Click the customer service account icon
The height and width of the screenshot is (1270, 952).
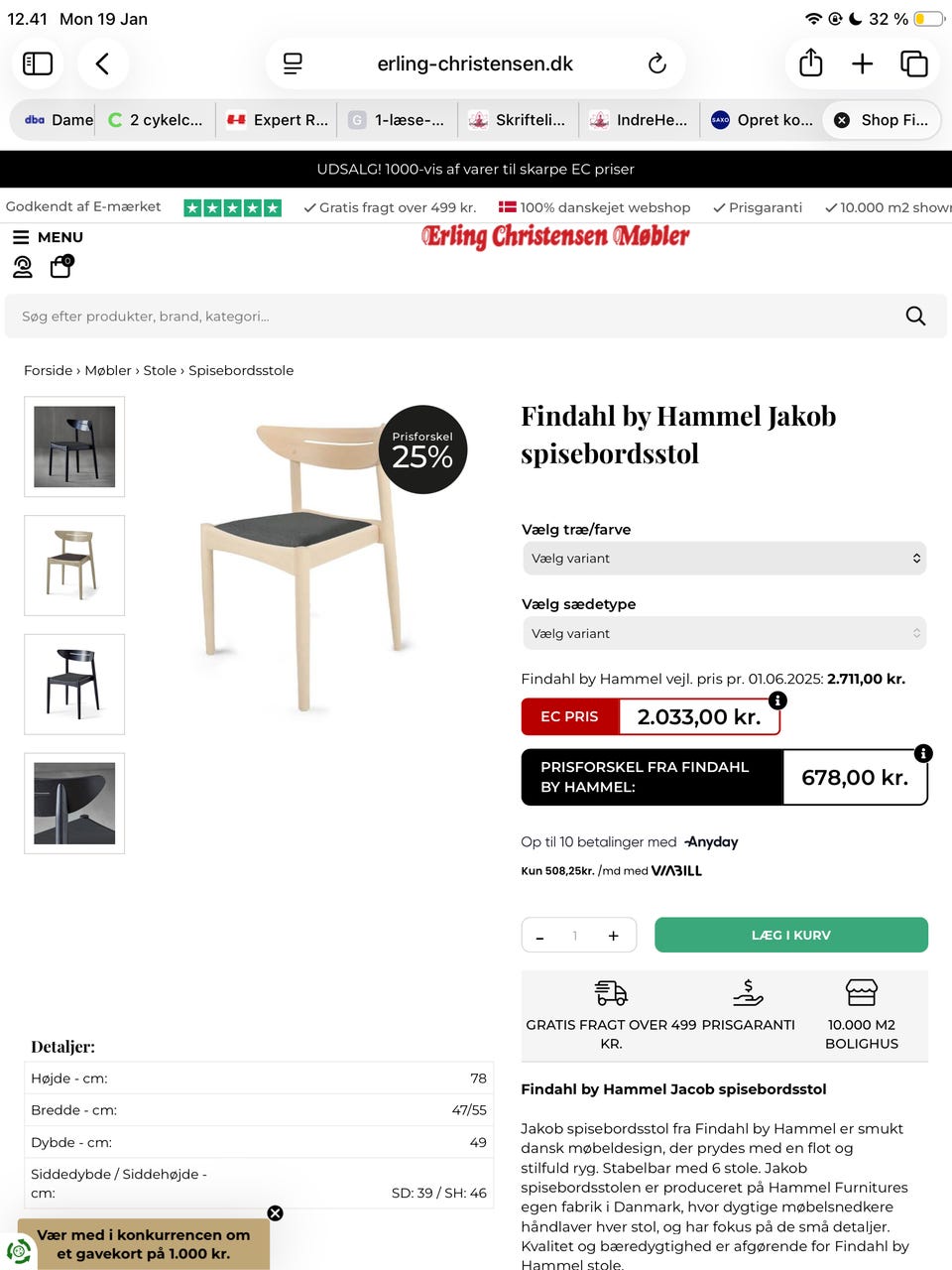[x=22, y=267]
